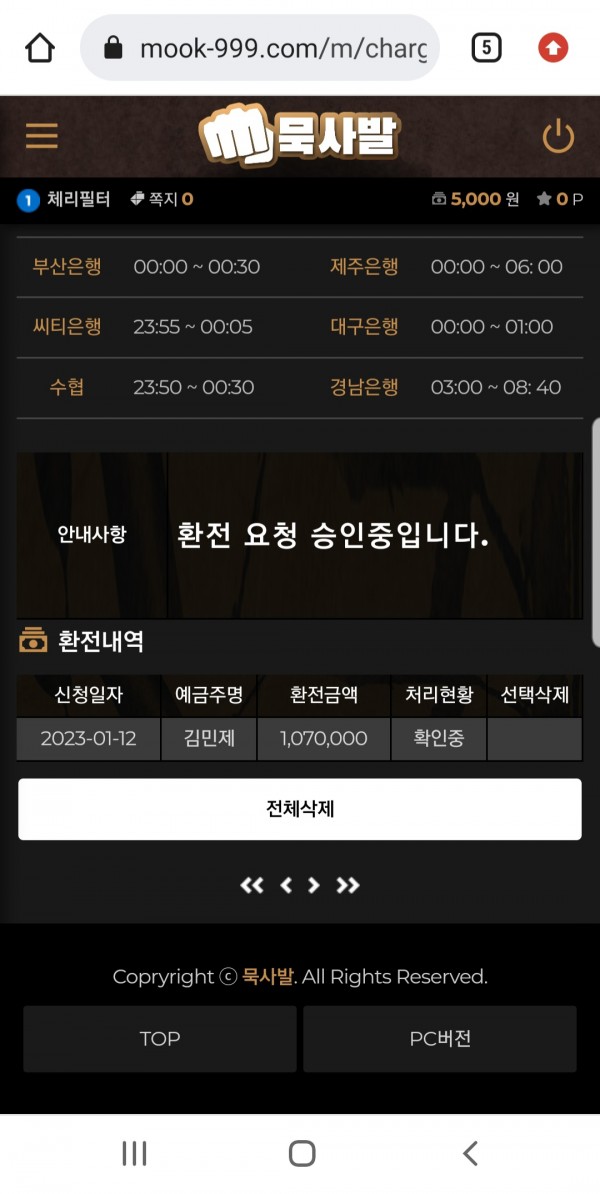
Task: Go to next page arrow
Action: tap(314, 885)
